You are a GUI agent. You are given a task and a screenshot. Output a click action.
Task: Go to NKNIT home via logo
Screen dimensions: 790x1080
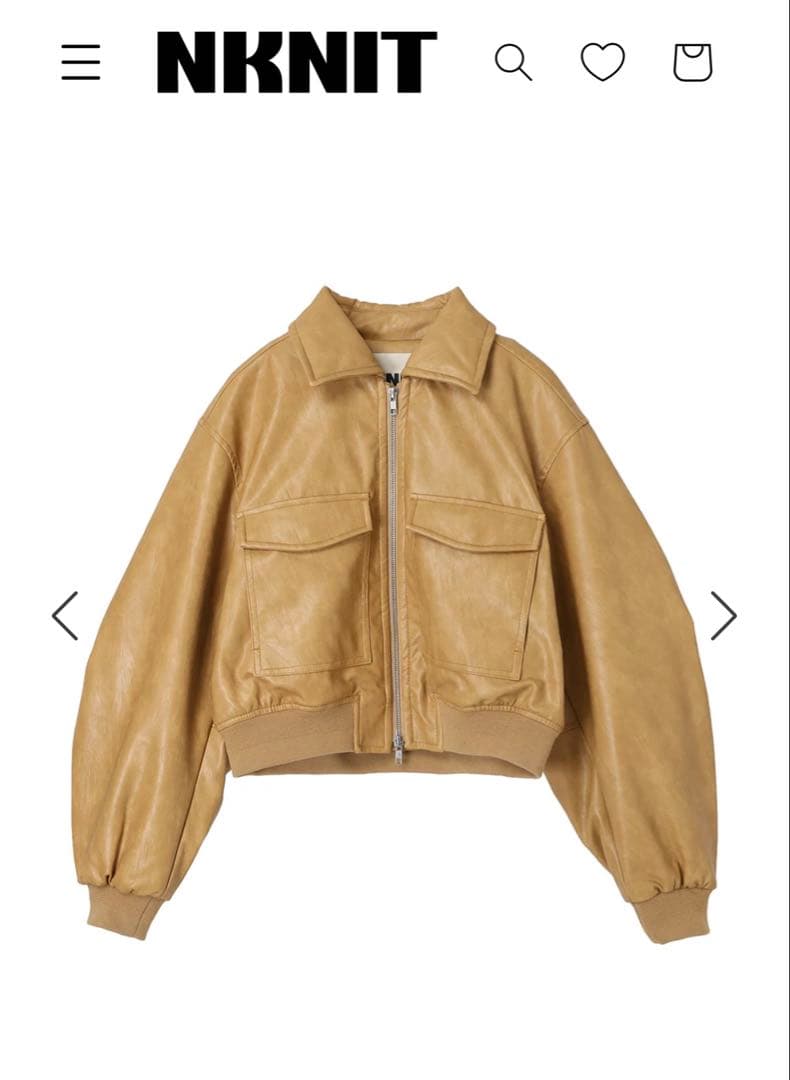click(296, 62)
